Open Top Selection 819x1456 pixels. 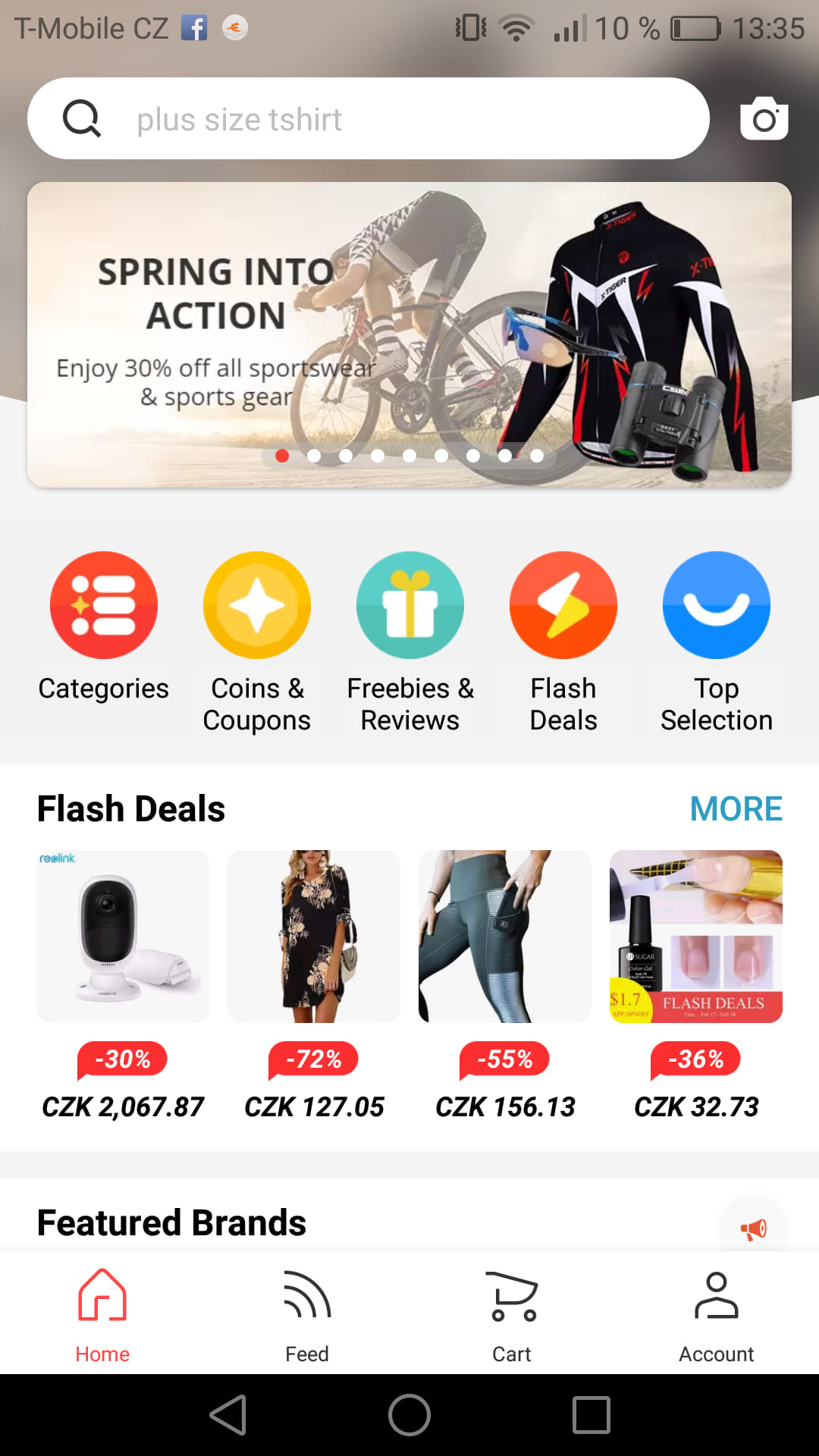[x=717, y=606]
